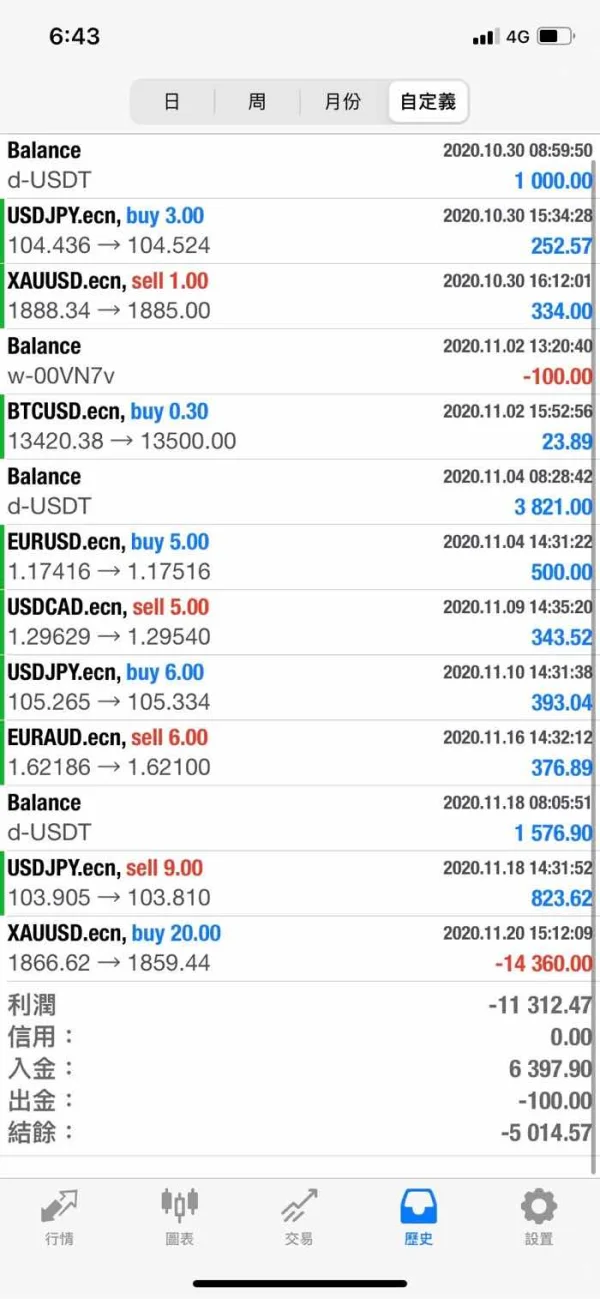Viewport: 600px width, 1299px height.
Task: View the XAUUSD.ecn buy 20.00 trade
Action: pos(300,948)
